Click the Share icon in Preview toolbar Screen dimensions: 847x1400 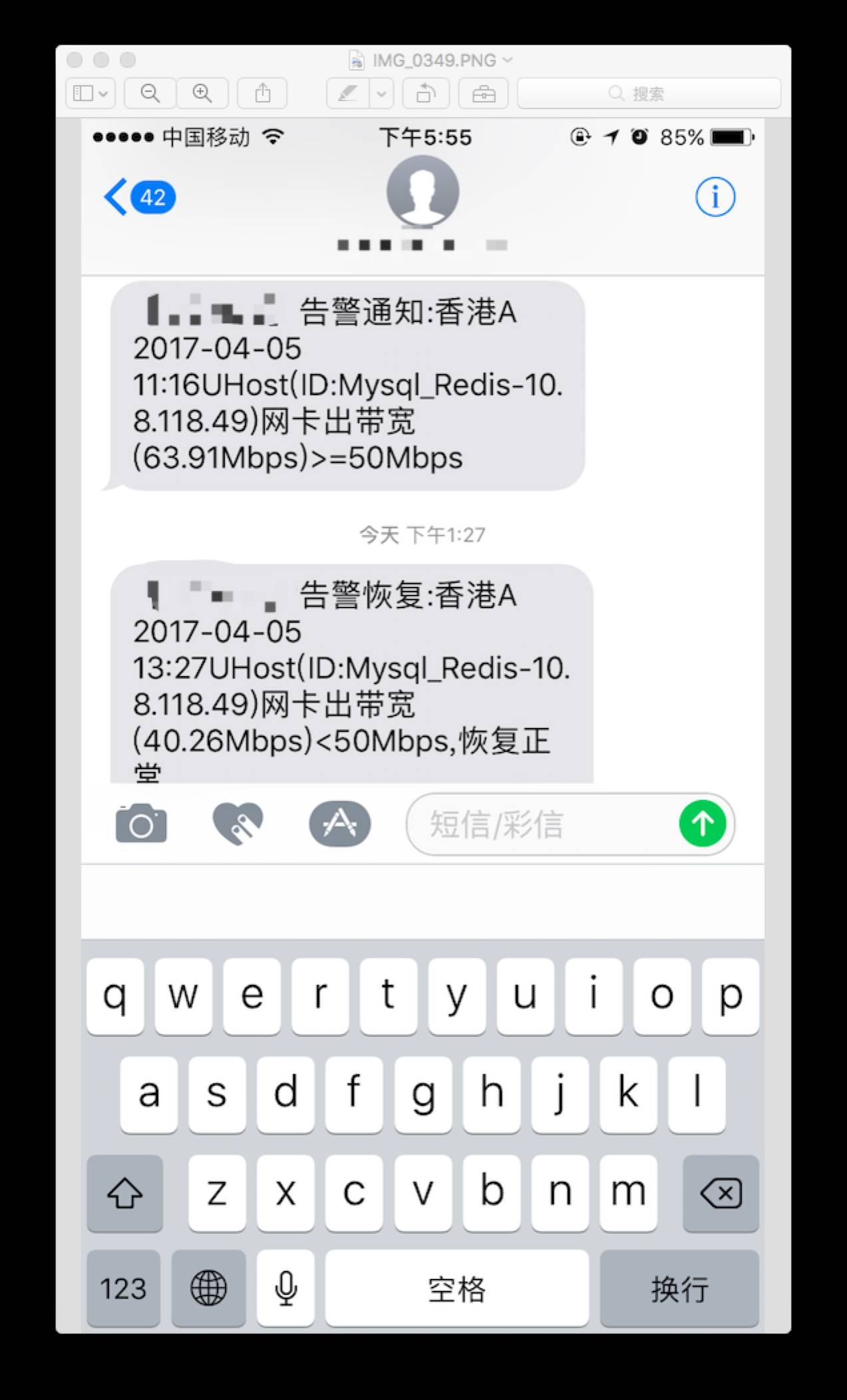tap(263, 93)
